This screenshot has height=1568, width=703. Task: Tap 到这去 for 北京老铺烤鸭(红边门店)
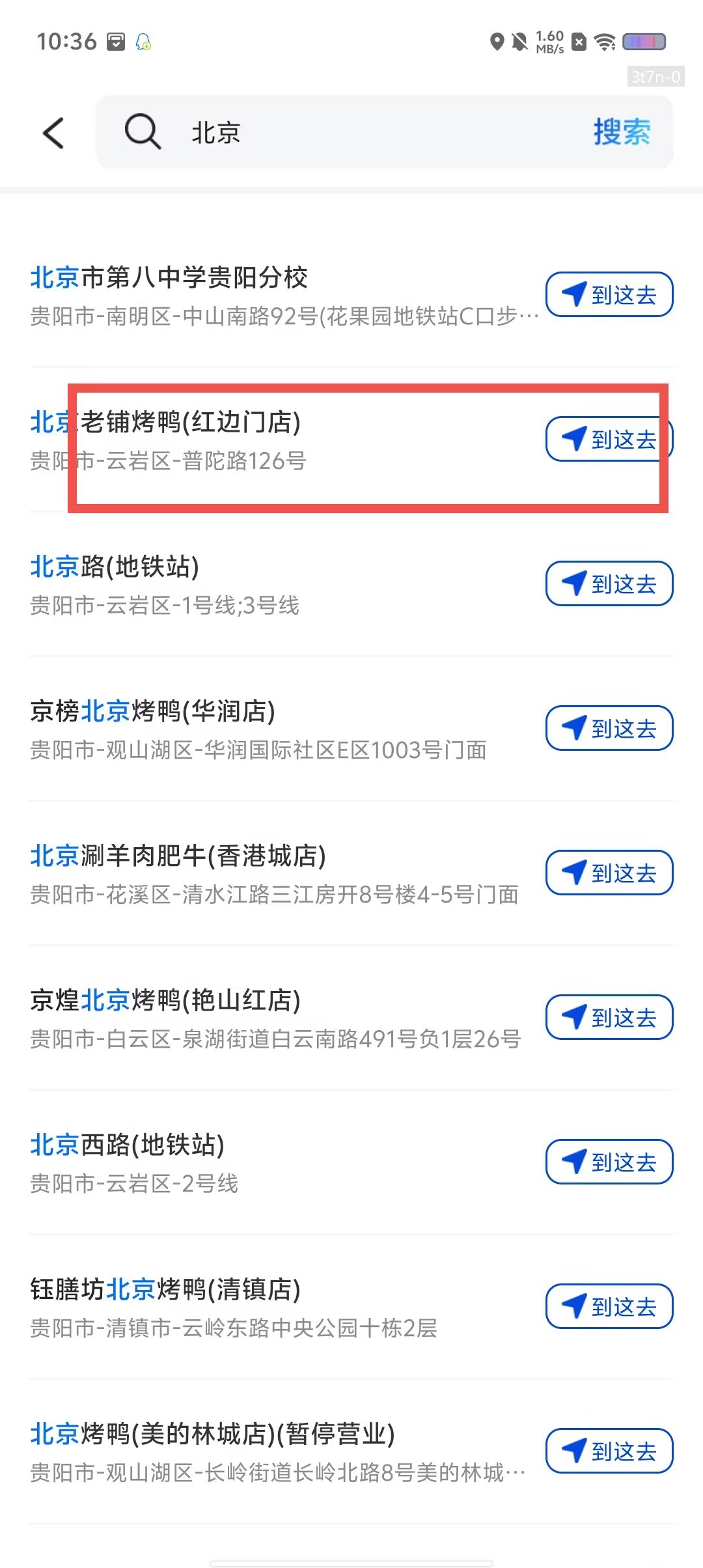tap(609, 439)
